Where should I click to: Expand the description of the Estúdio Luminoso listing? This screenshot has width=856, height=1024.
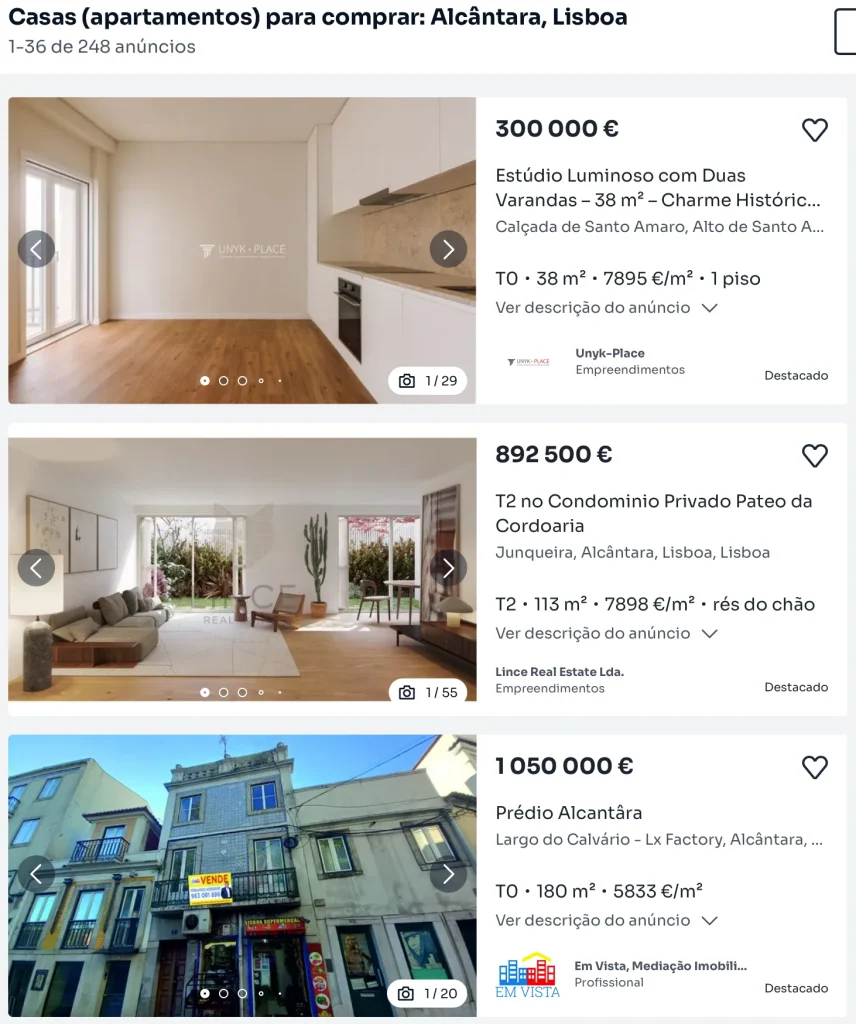click(x=606, y=308)
